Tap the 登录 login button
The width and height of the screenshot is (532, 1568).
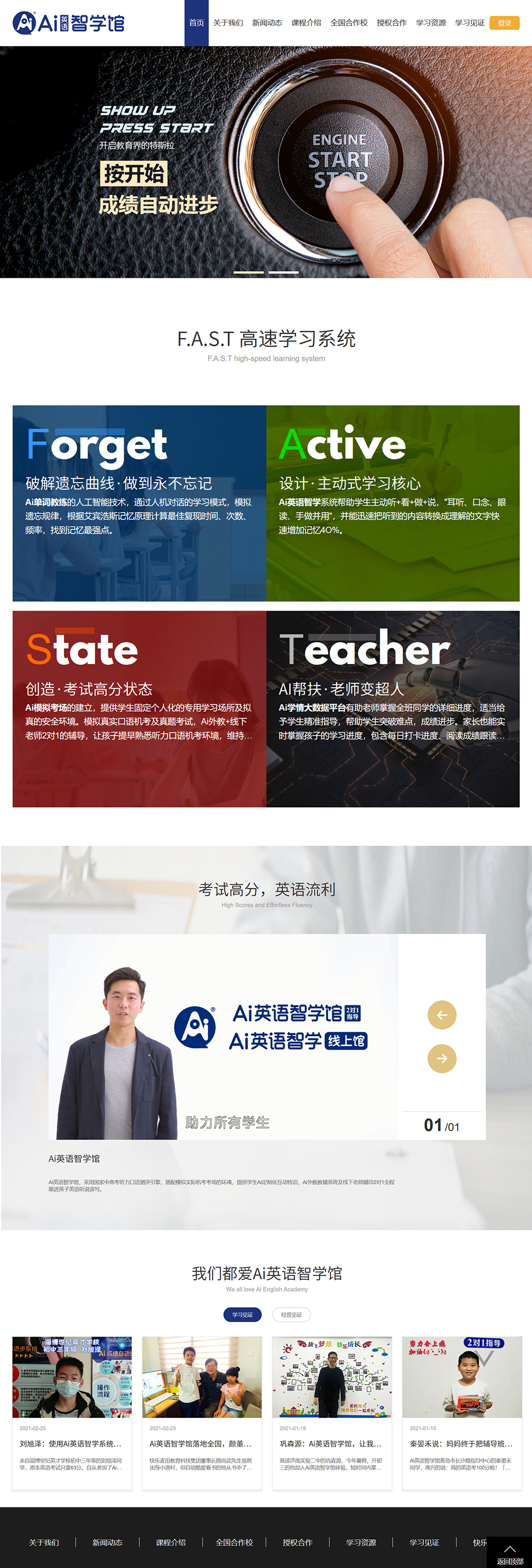(x=504, y=23)
